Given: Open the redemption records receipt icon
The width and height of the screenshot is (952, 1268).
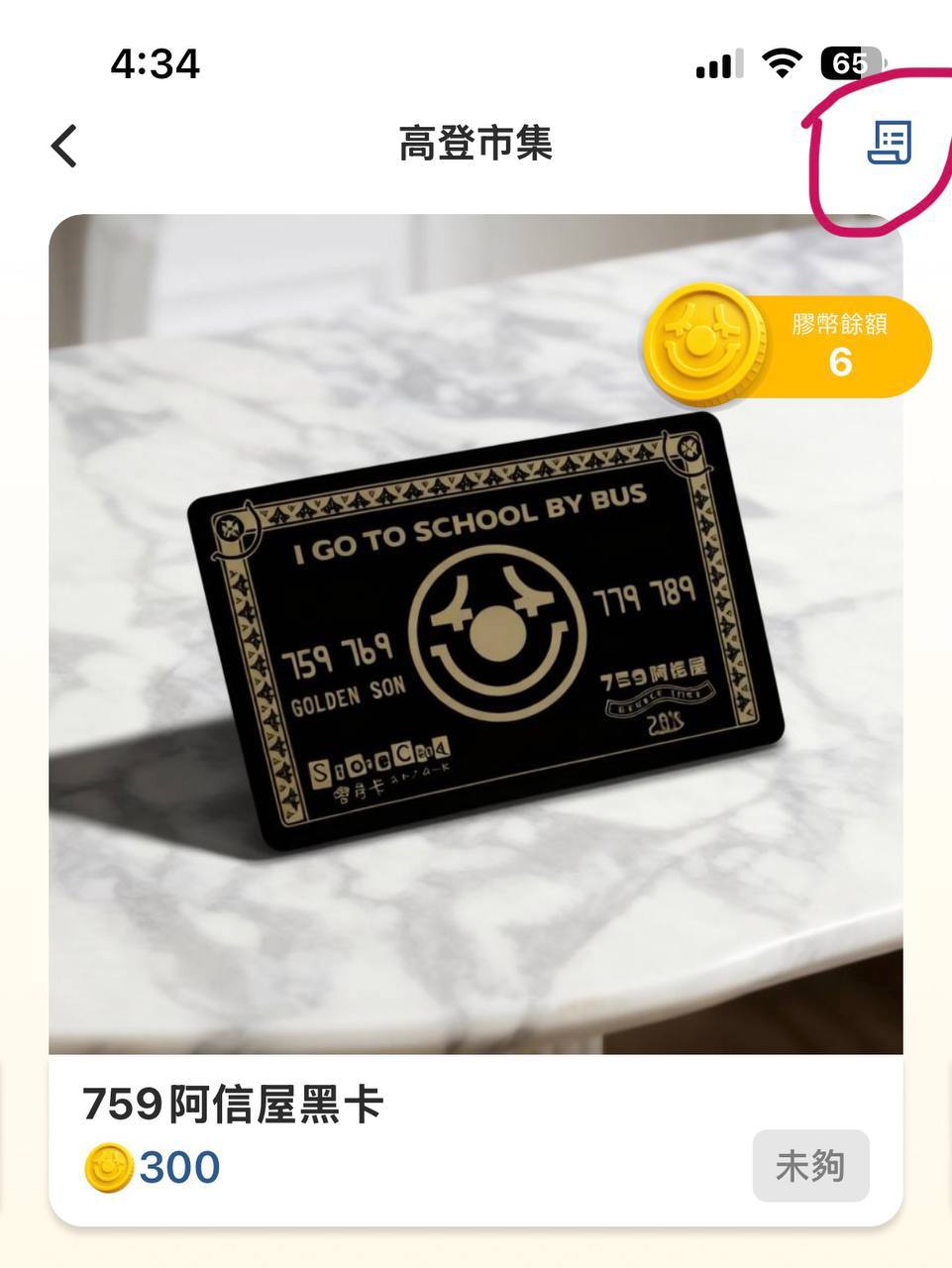Looking at the screenshot, I should (889, 143).
